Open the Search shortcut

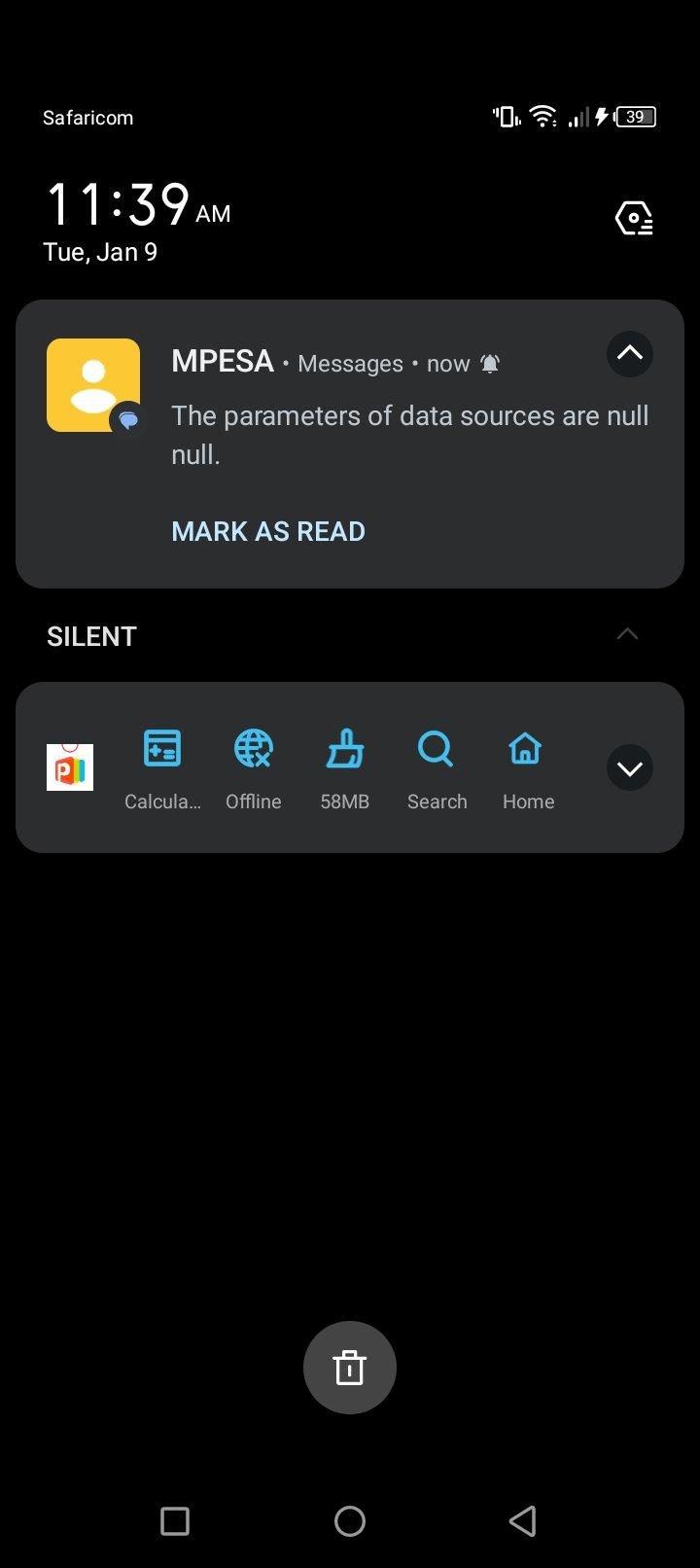(x=437, y=768)
